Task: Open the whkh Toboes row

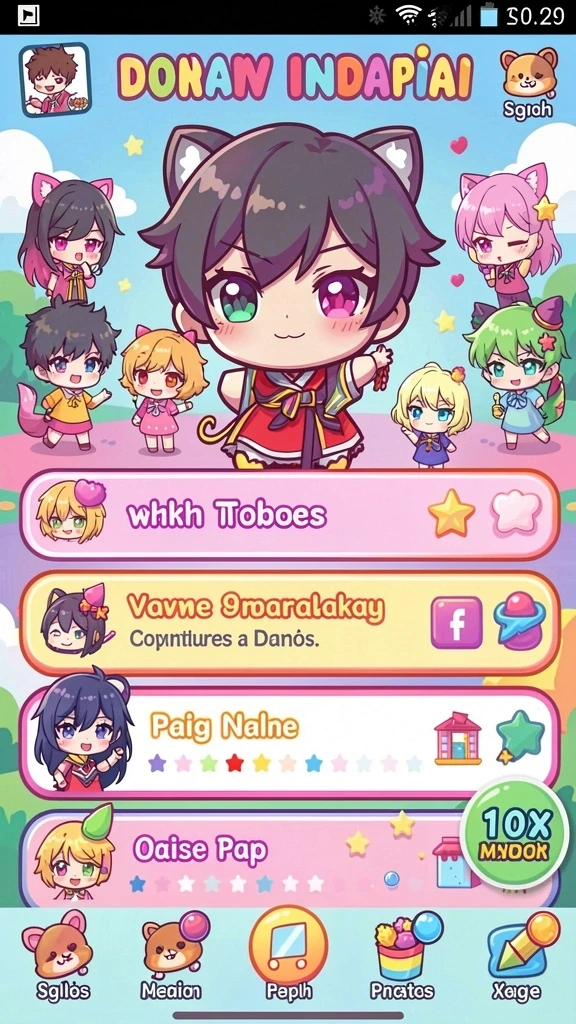Action: [x=291, y=515]
